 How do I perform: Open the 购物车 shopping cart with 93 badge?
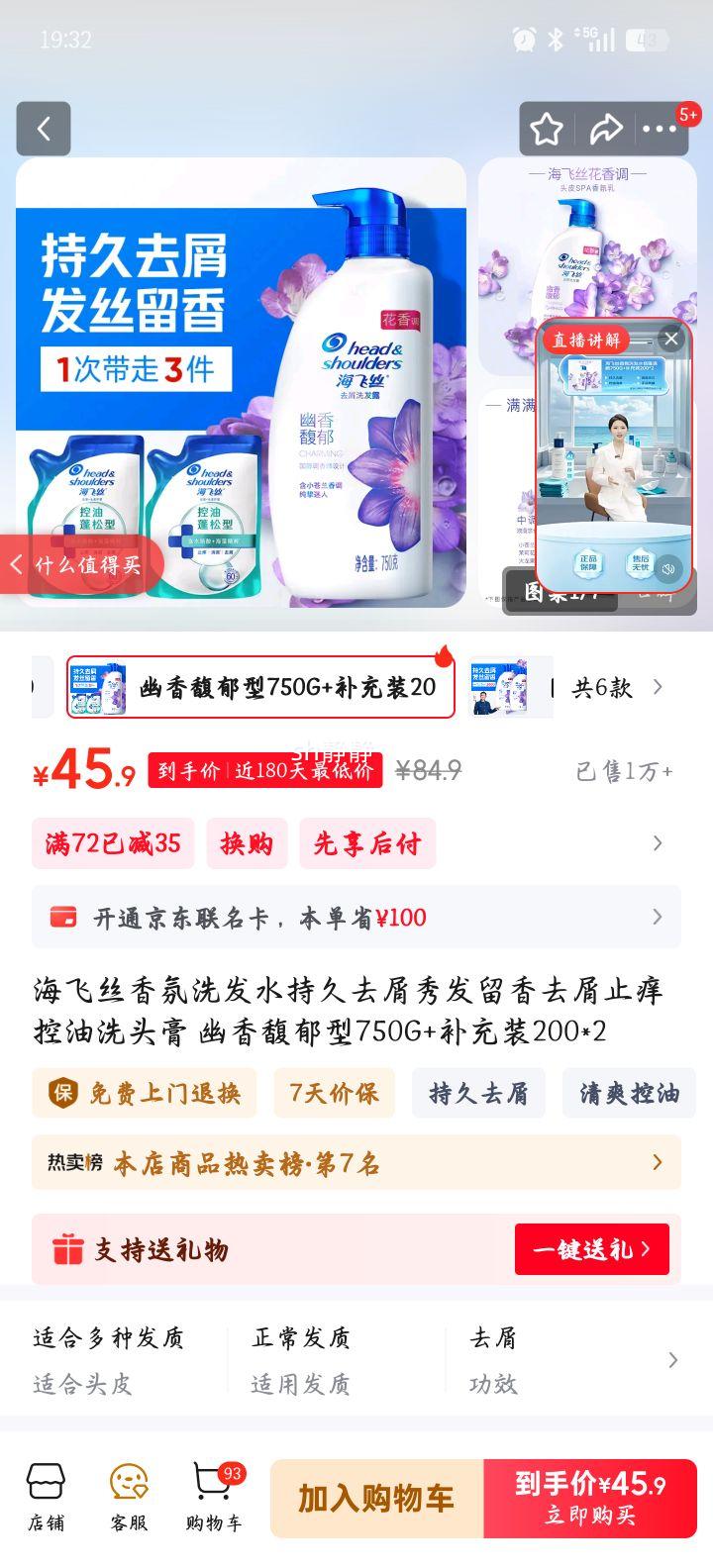click(x=210, y=1497)
